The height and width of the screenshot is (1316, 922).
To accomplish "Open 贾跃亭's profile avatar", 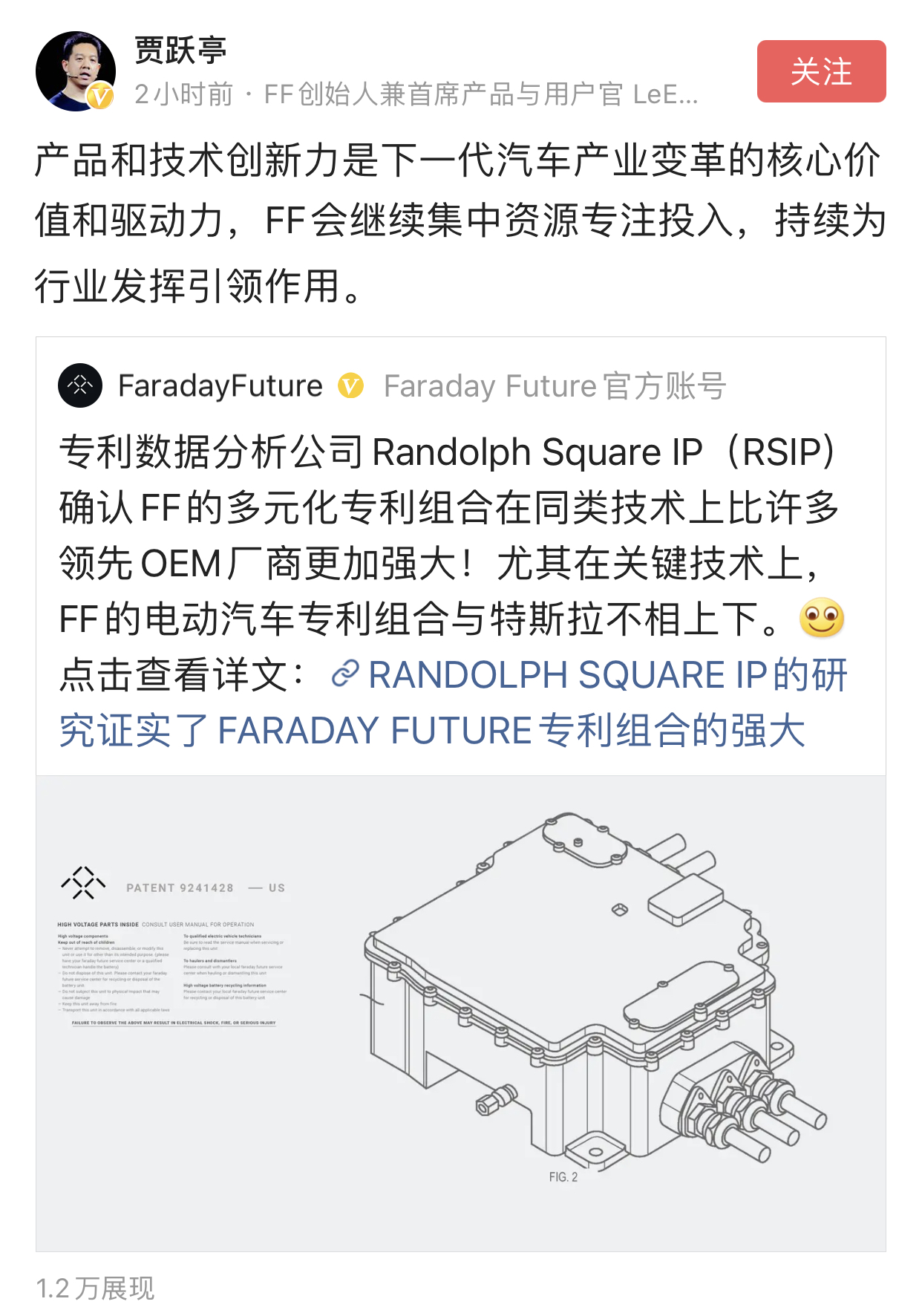I will pos(75,71).
